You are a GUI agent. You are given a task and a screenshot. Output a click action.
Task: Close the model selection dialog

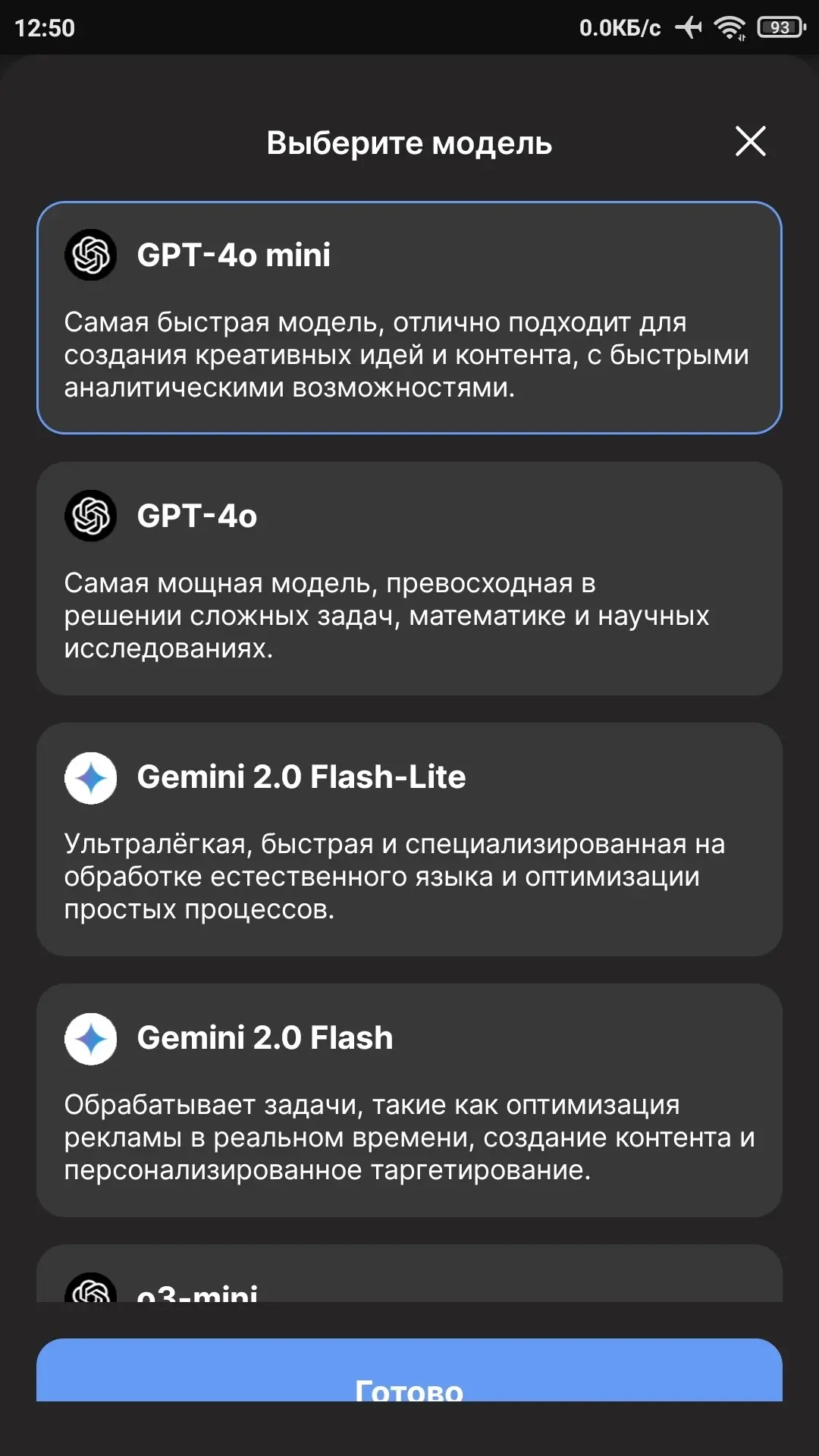tap(750, 141)
